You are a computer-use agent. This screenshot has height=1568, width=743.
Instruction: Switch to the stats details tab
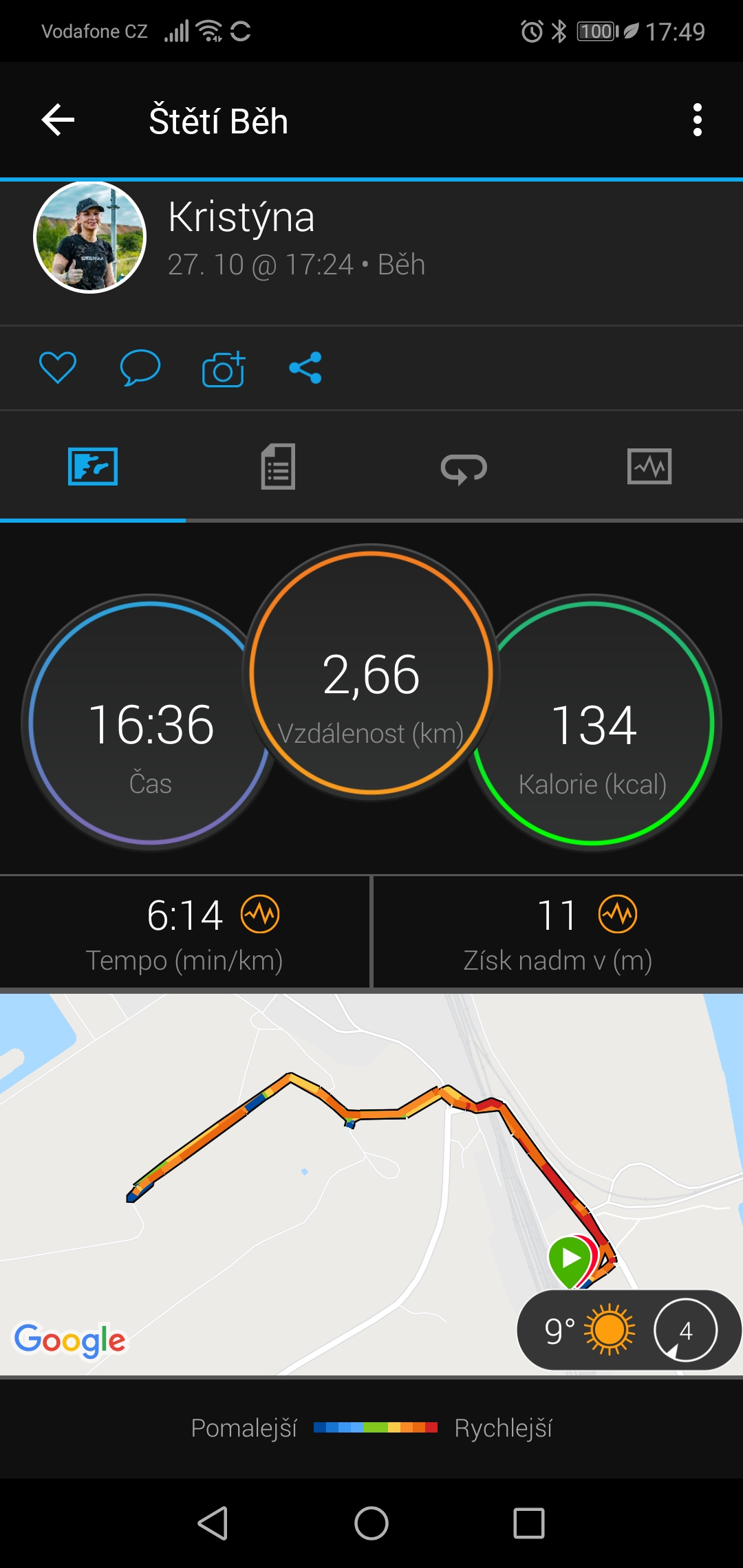point(278,466)
